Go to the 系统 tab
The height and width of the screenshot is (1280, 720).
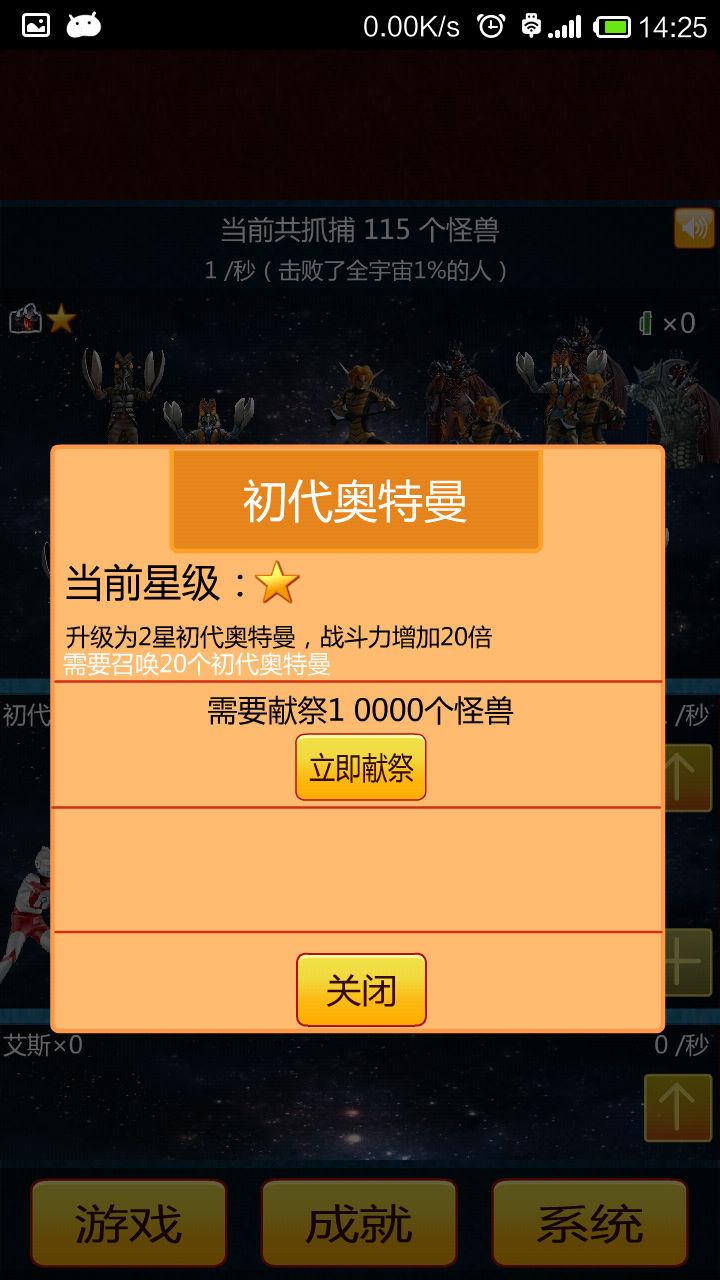[x=590, y=1224]
